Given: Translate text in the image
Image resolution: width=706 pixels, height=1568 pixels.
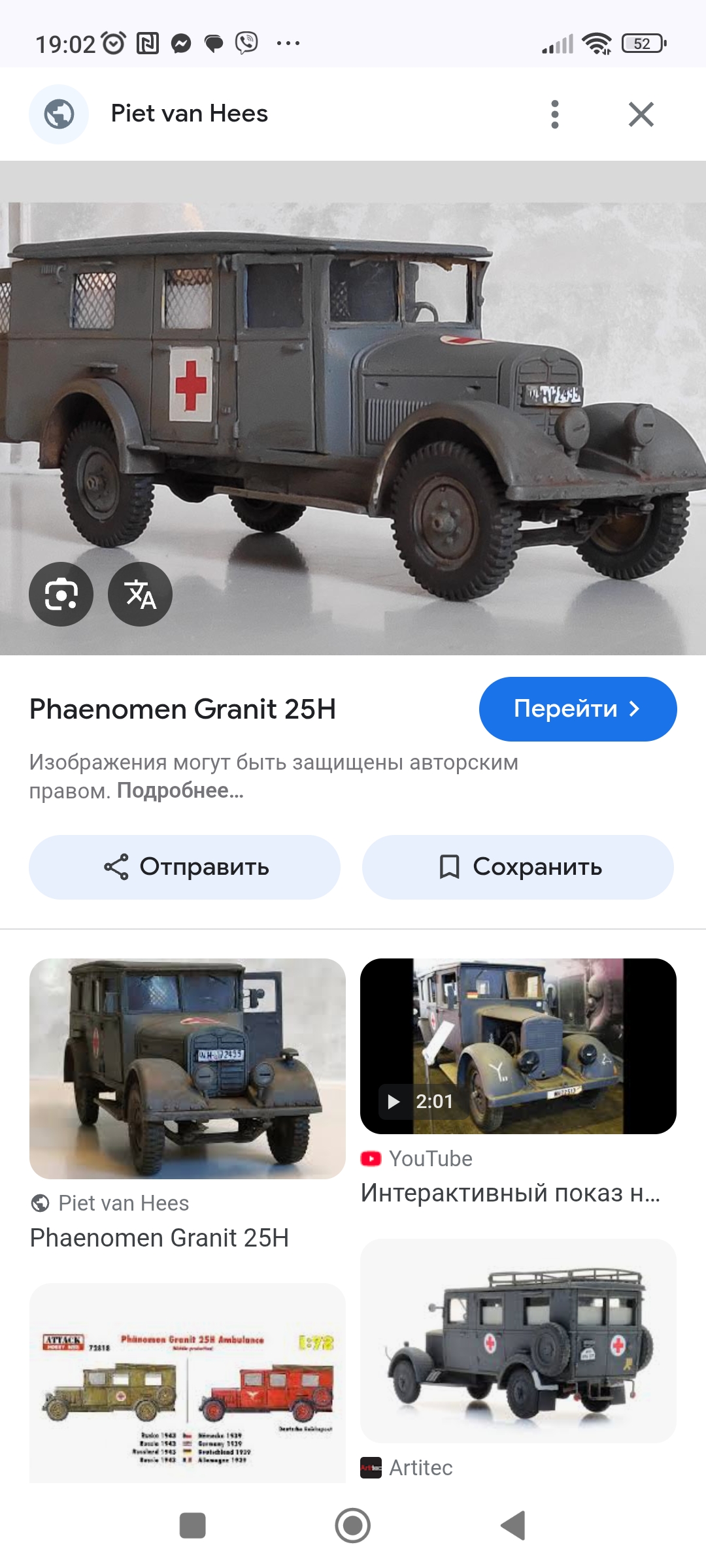Looking at the screenshot, I should (x=140, y=595).
